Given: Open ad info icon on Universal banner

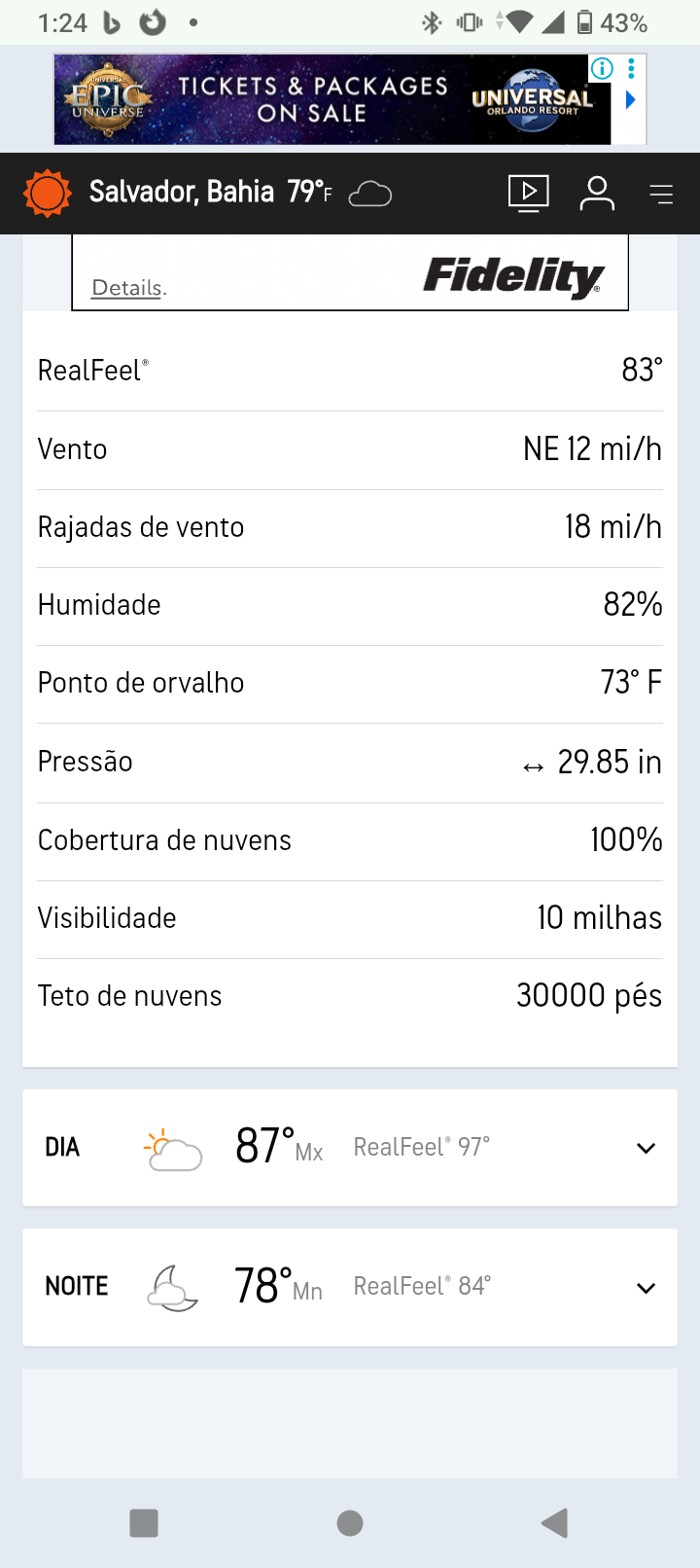Looking at the screenshot, I should pos(603,68).
